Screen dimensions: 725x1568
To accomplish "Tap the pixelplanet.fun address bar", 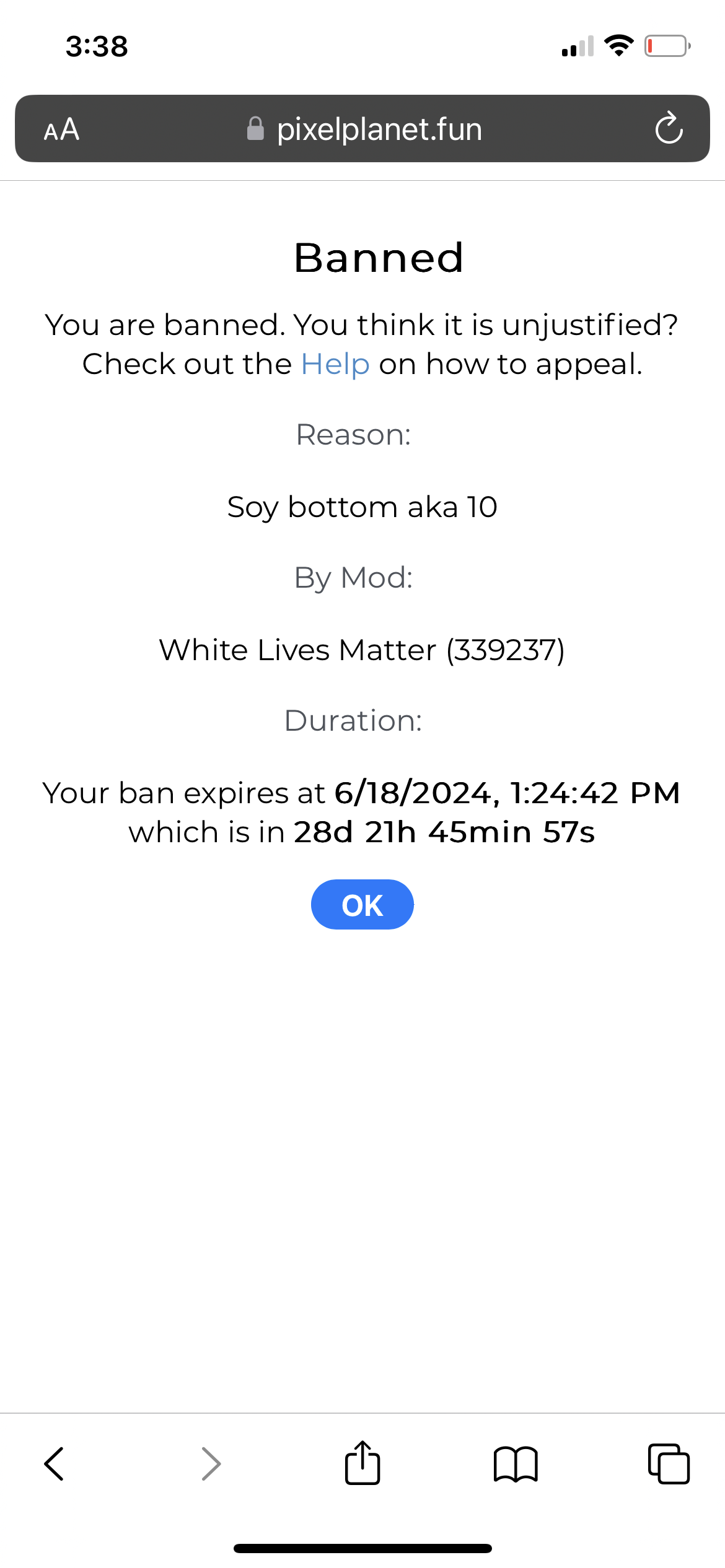I will pyautogui.click(x=362, y=128).
